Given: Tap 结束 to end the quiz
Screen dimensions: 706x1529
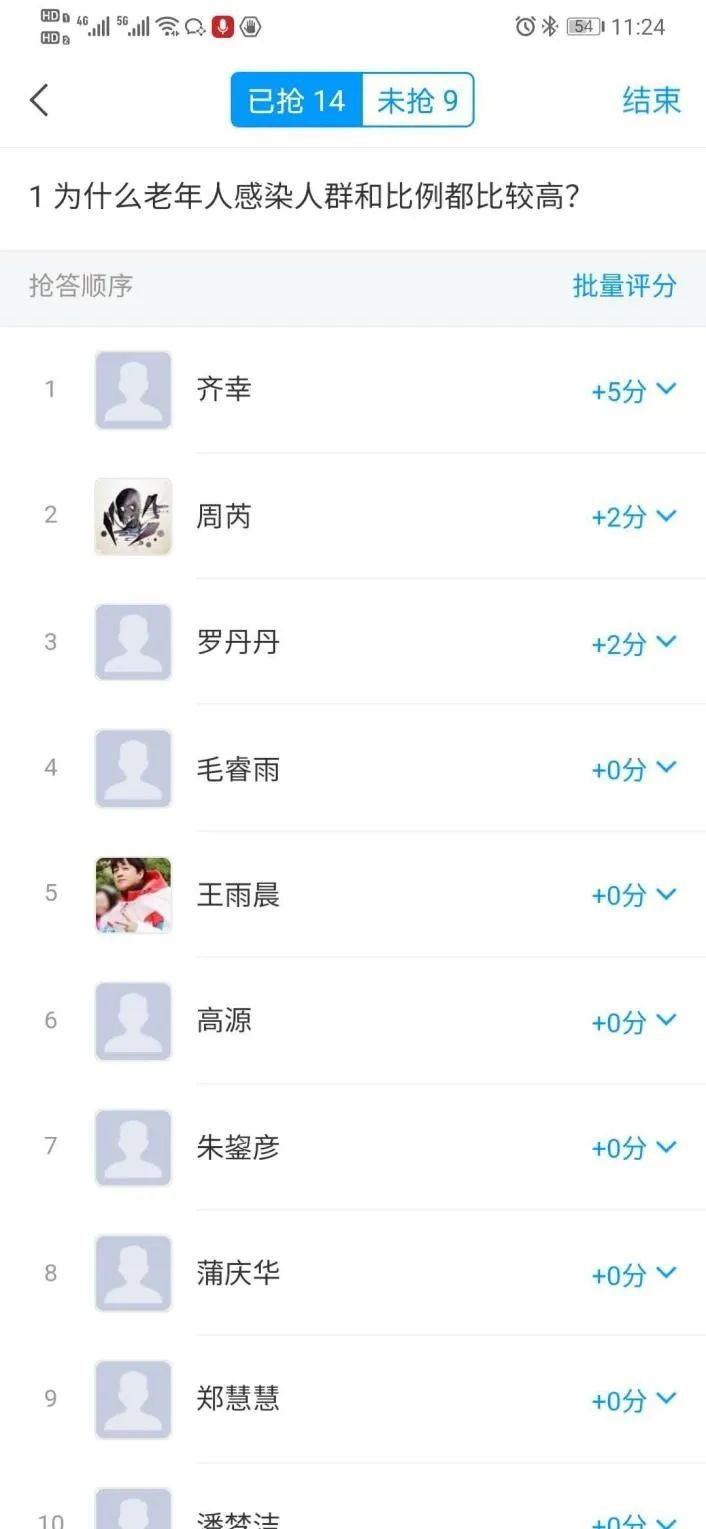Looking at the screenshot, I should (x=651, y=101).
